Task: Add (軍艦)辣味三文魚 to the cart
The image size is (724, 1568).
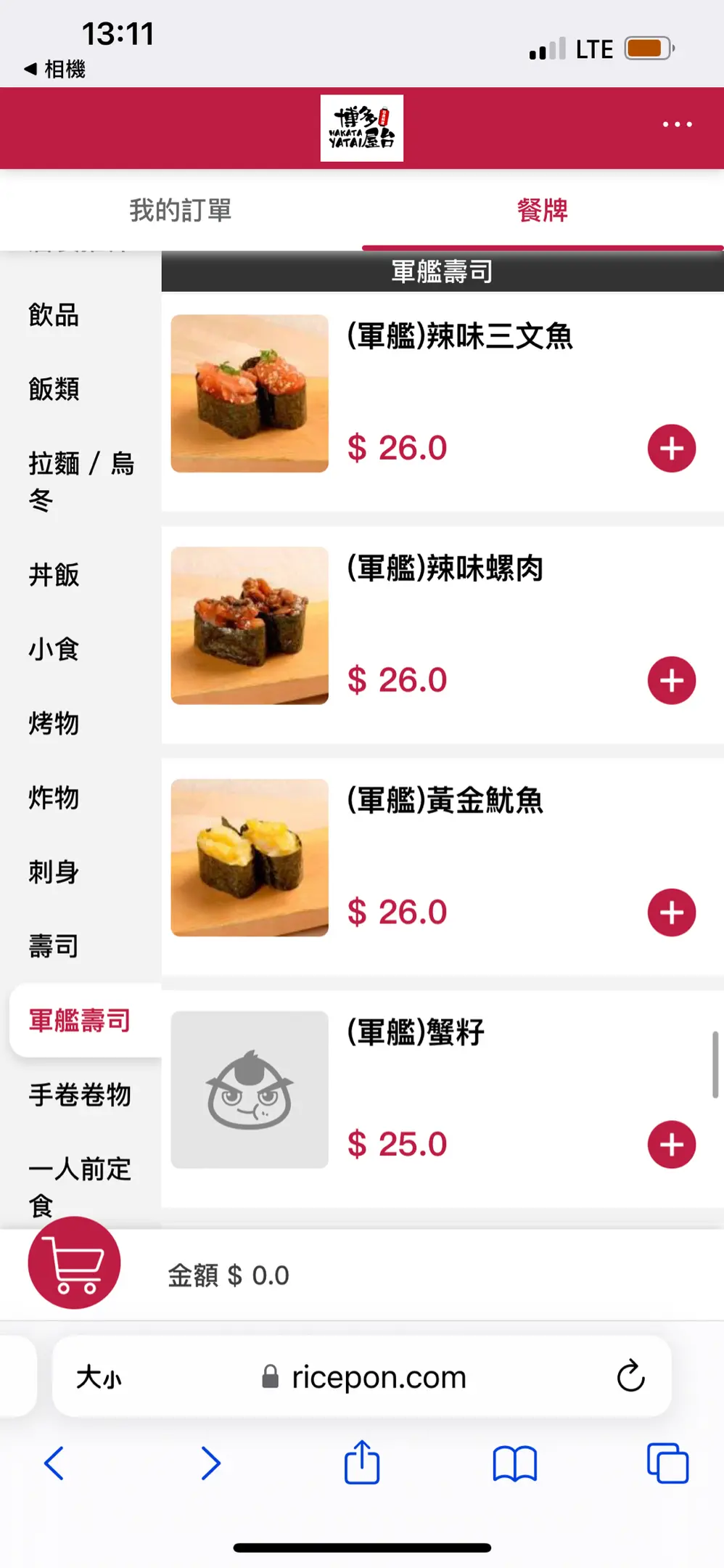Action: pos(671,449)
